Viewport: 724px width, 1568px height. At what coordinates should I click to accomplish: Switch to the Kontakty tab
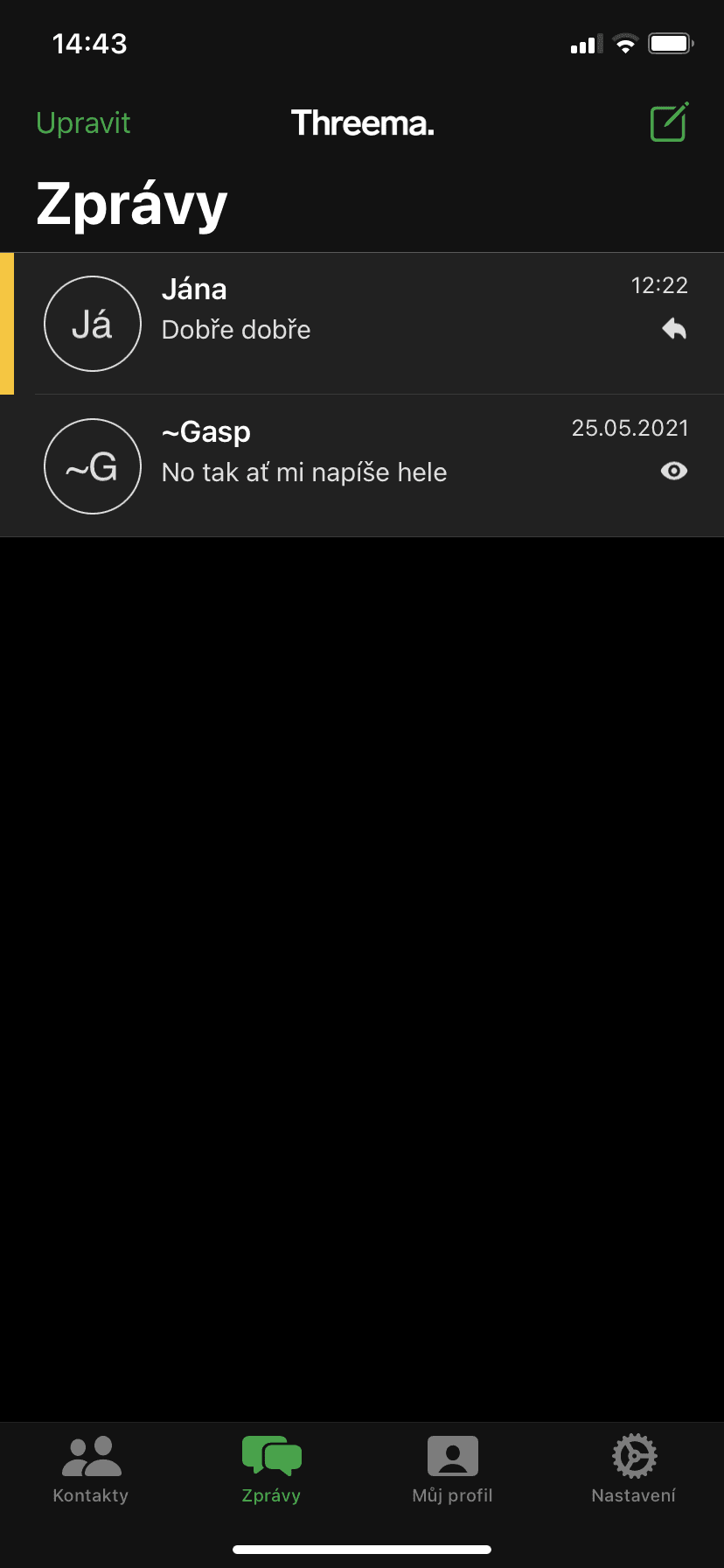point(91,1470)
